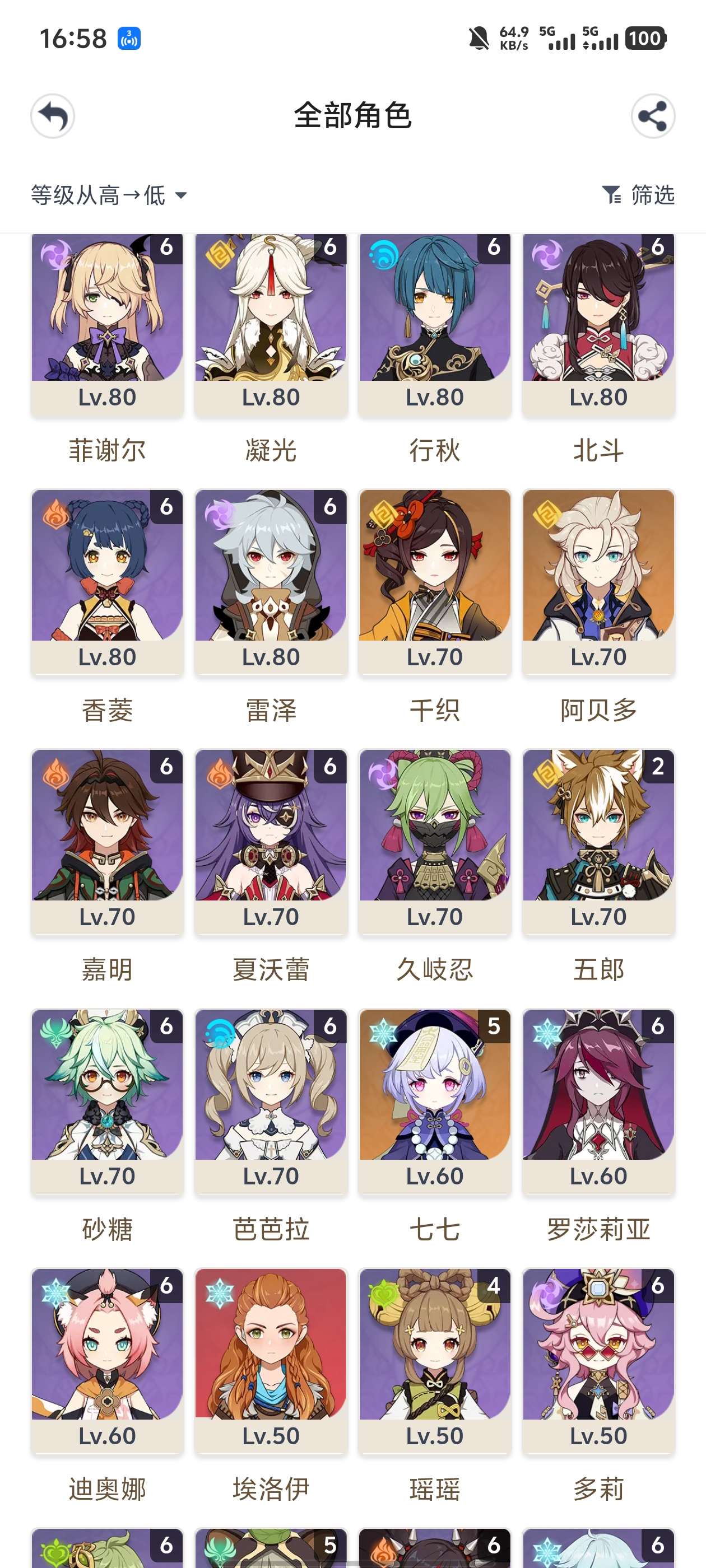Screen dimensions: 706x1568
Task: Select the 七七 character card
Action: [x=434, y=1100]
